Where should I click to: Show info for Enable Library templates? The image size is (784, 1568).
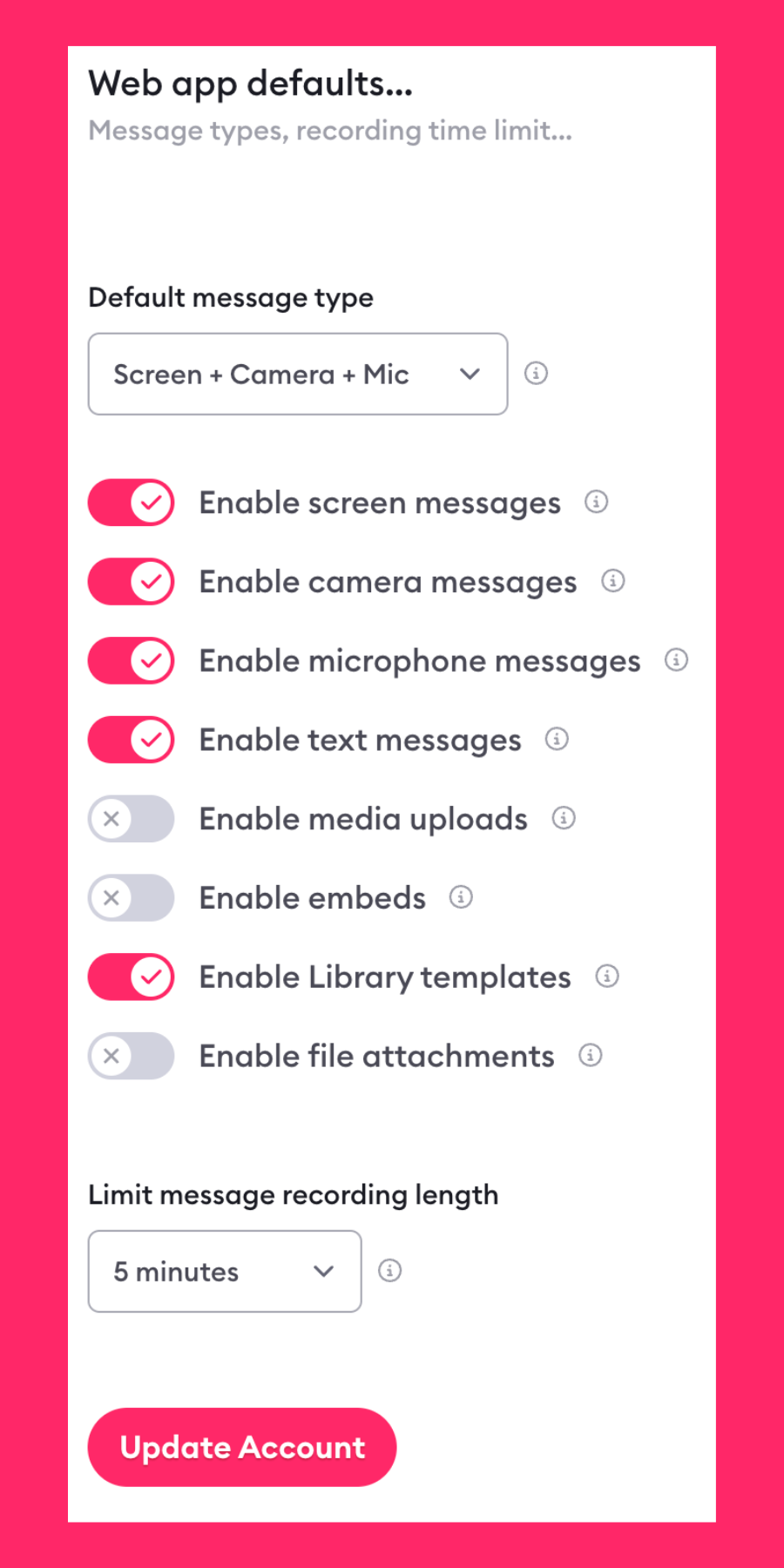607,977
